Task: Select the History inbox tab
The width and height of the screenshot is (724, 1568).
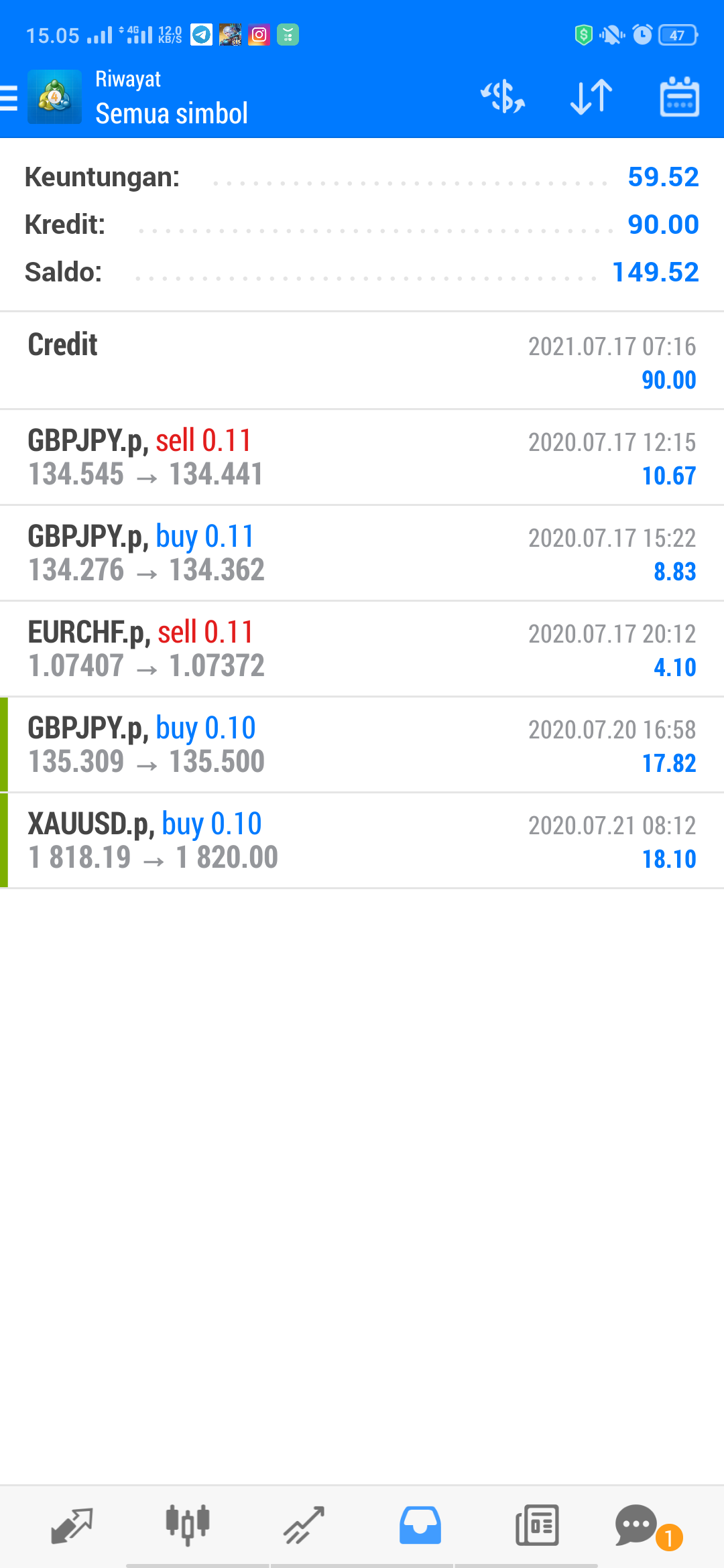Action: (x=420, y=1526)
